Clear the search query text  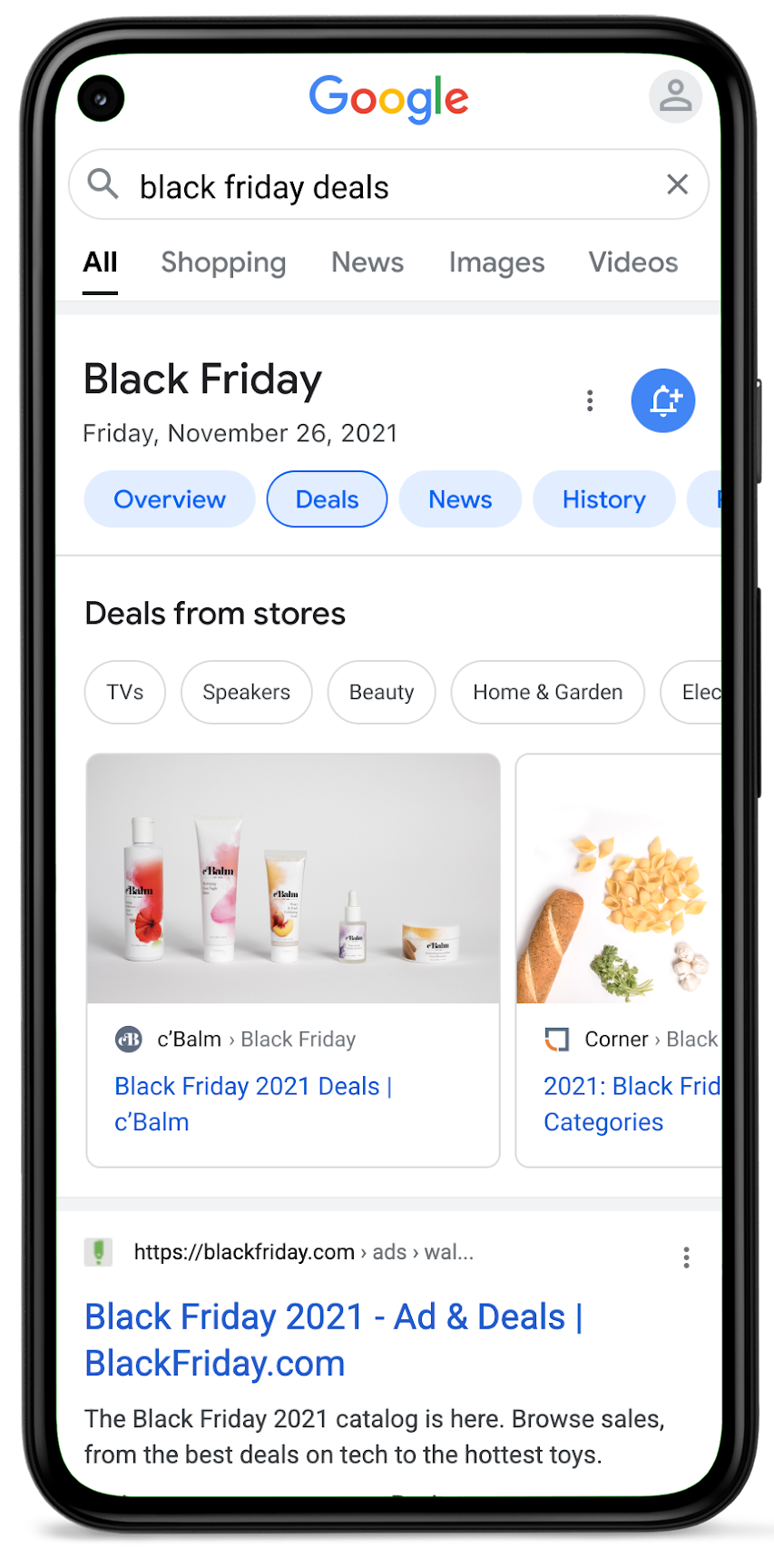(x=677, y=185)
